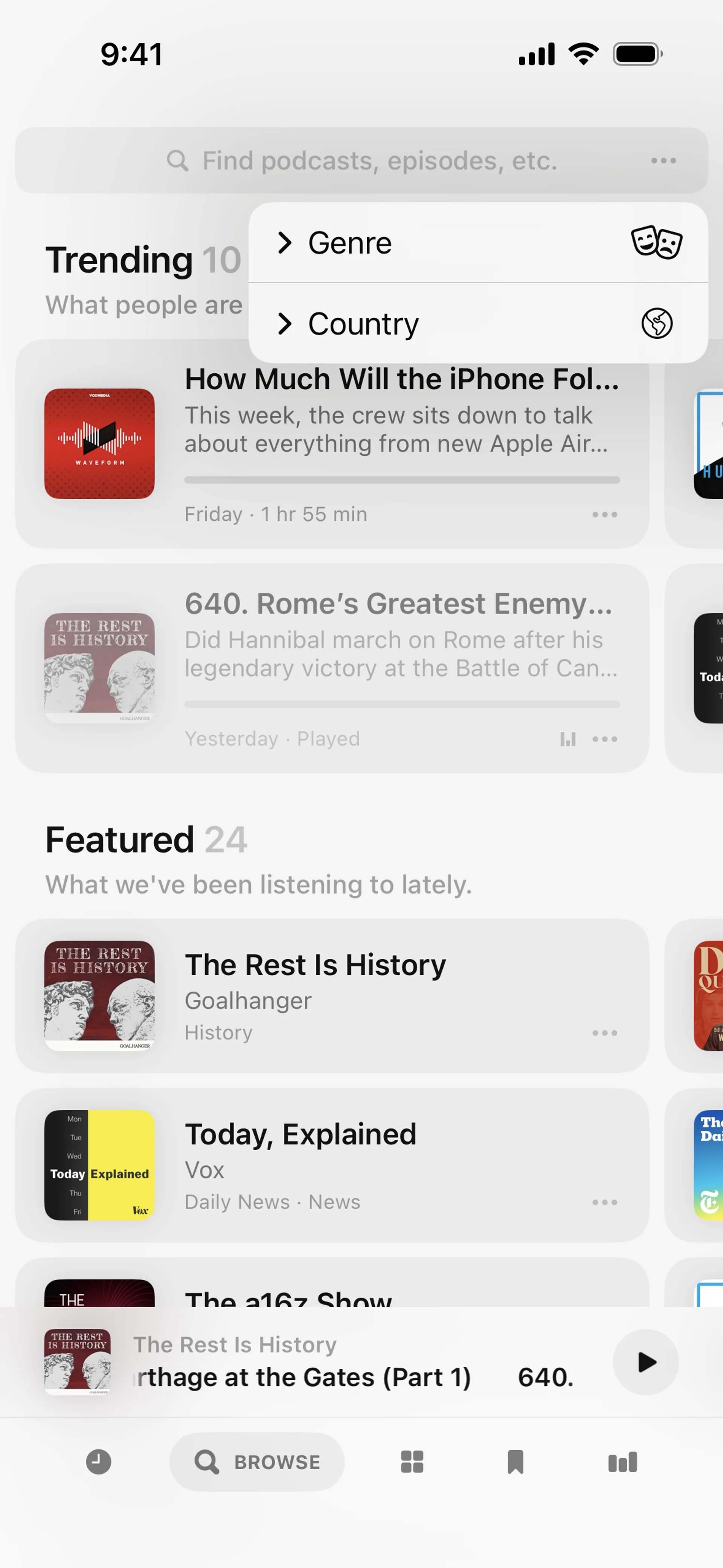This screenshot has height=1568, width=723.
Task: Expand the mini player for The Rest Is History
Action: [304, 1362]
